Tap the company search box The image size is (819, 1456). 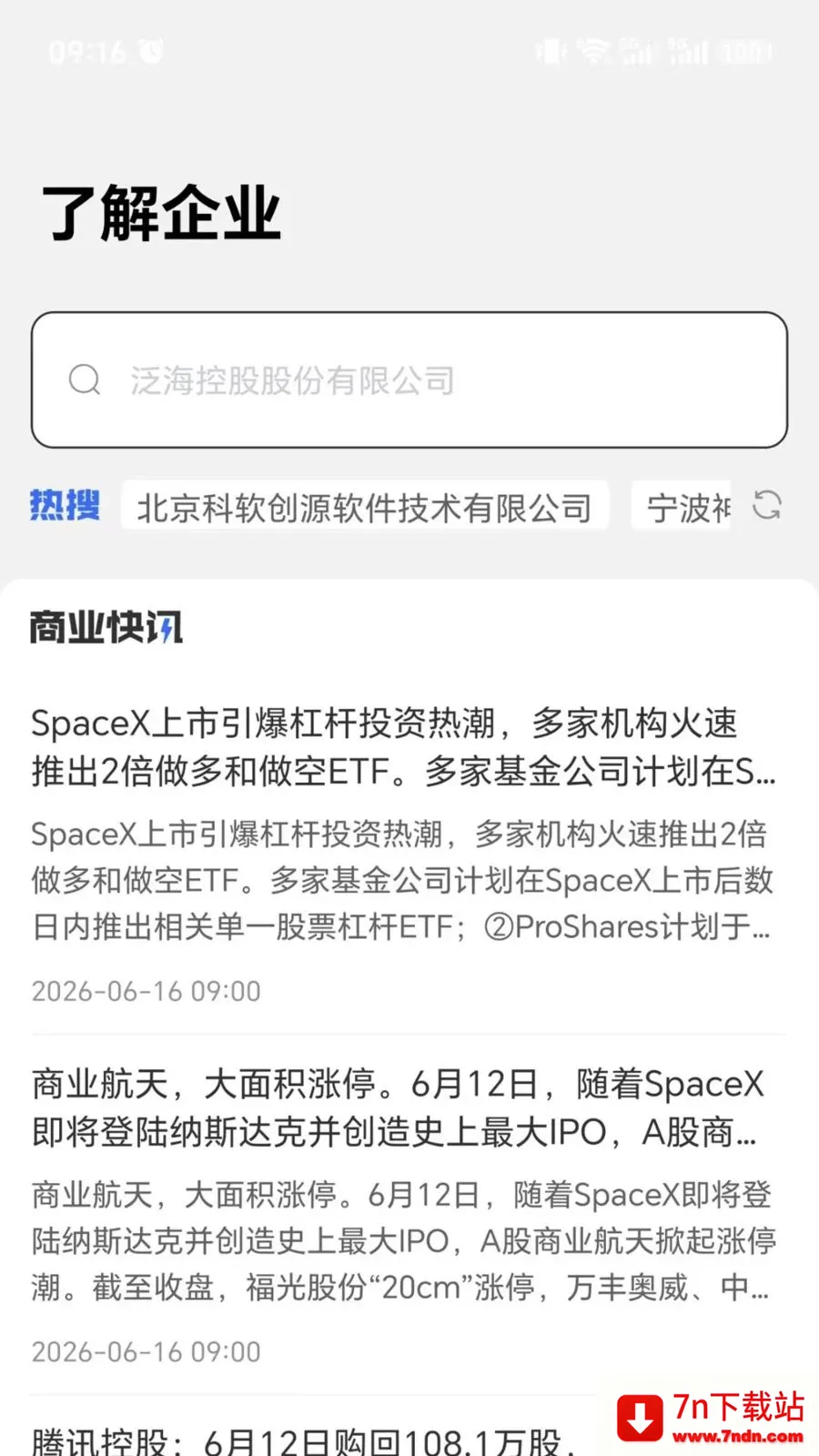click(x=409, y=379)
